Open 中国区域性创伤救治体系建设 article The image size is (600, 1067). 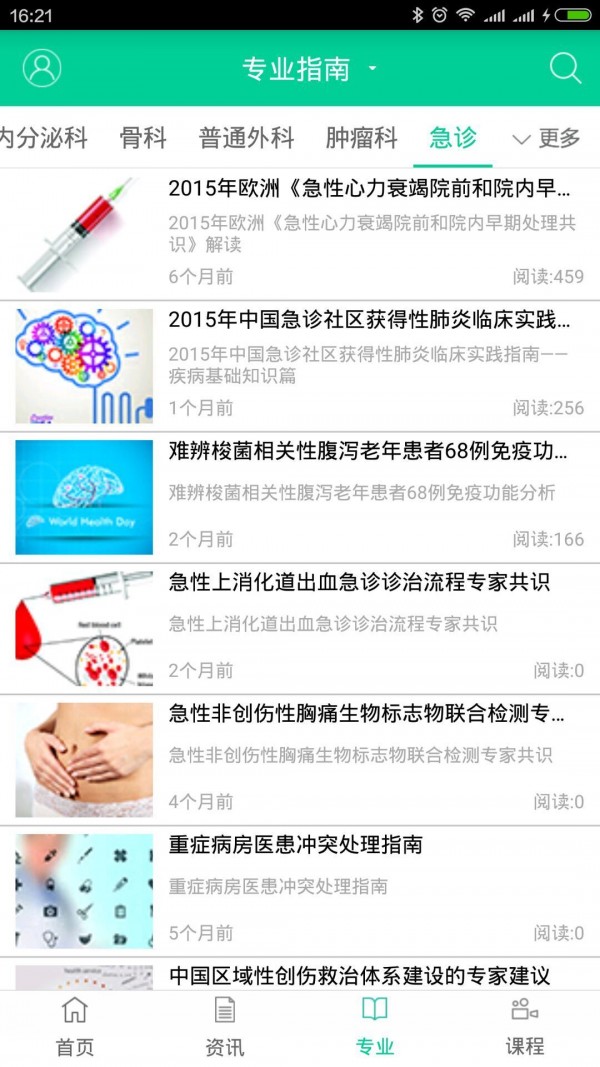coord(359,976)
